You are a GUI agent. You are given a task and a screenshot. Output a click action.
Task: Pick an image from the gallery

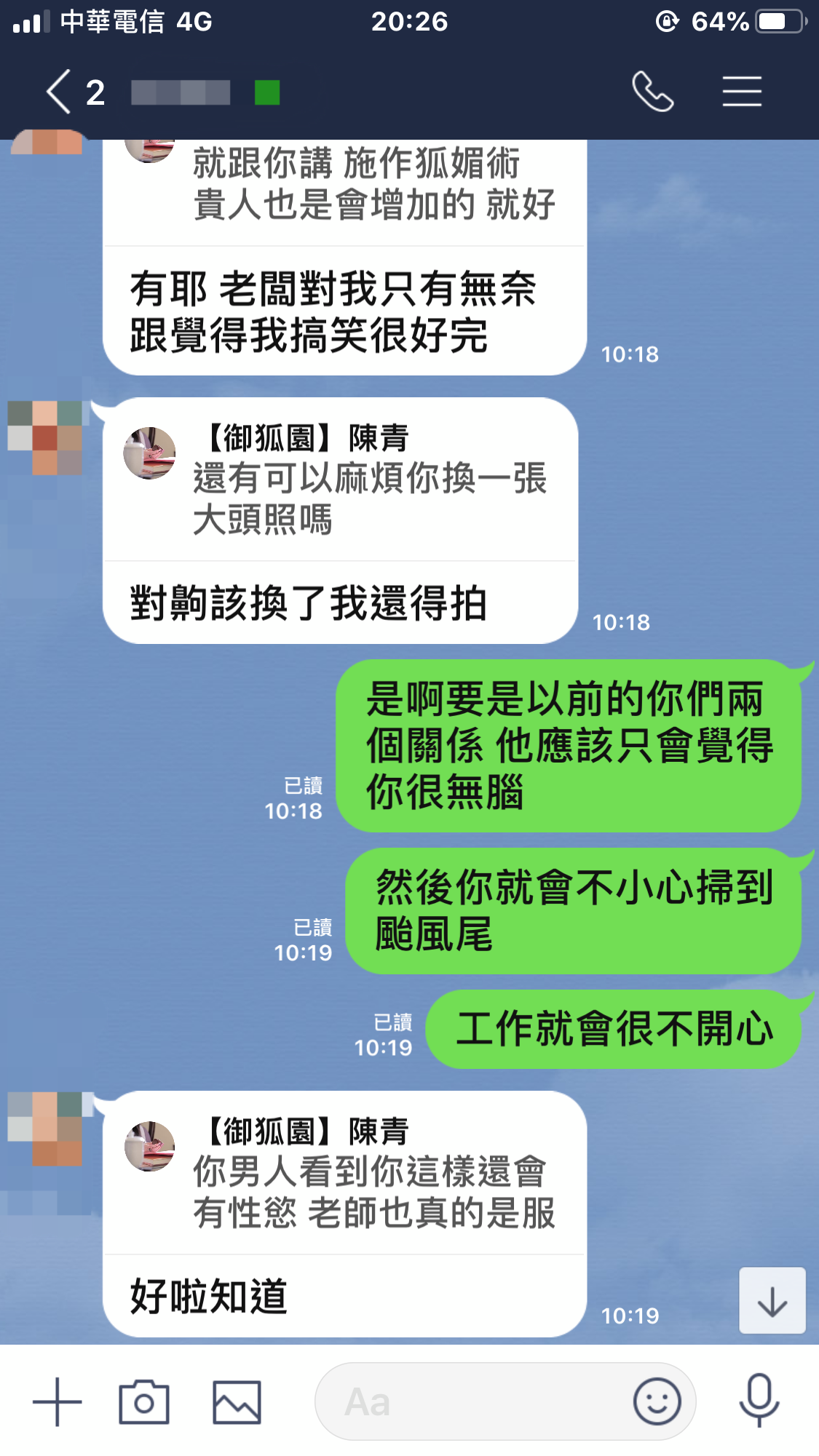click(x=237, y=1401)
